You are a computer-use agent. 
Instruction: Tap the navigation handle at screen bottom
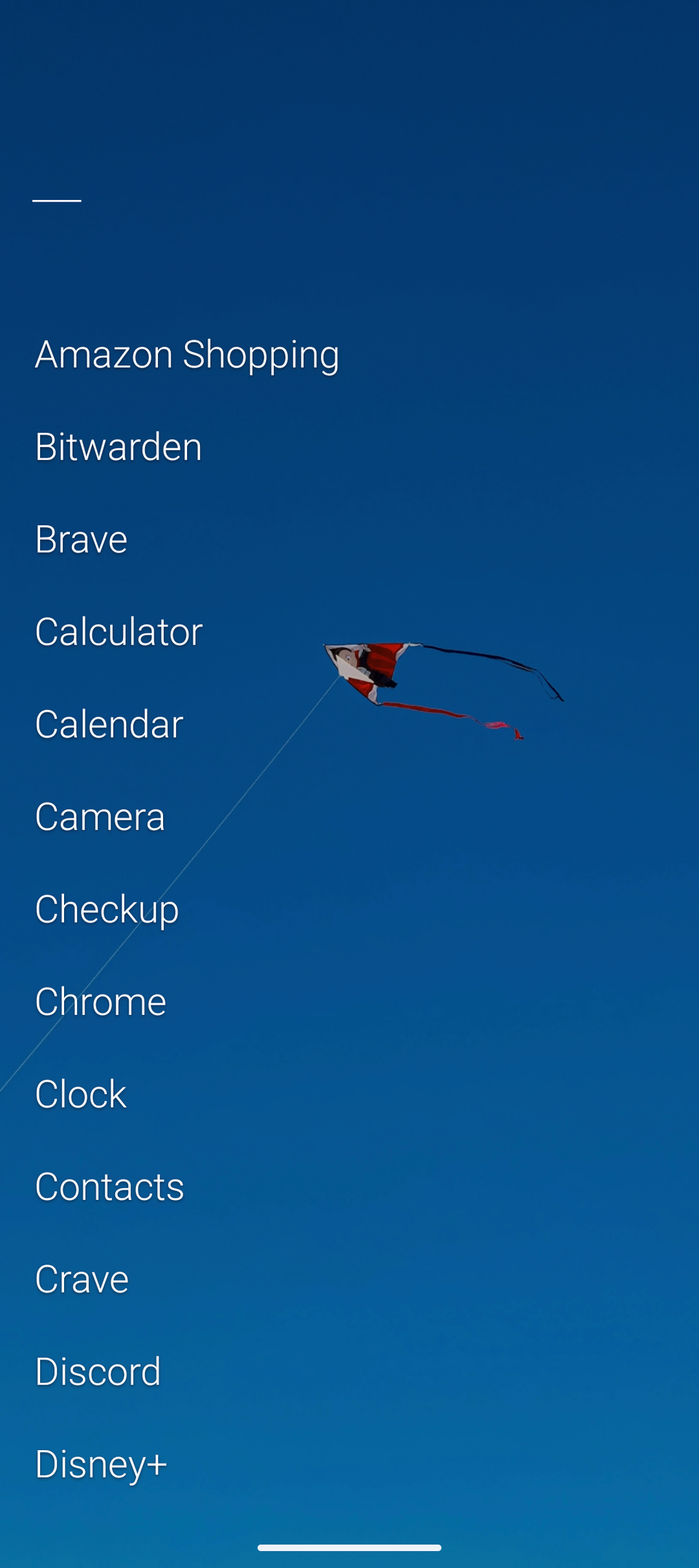pos(349,1546)
